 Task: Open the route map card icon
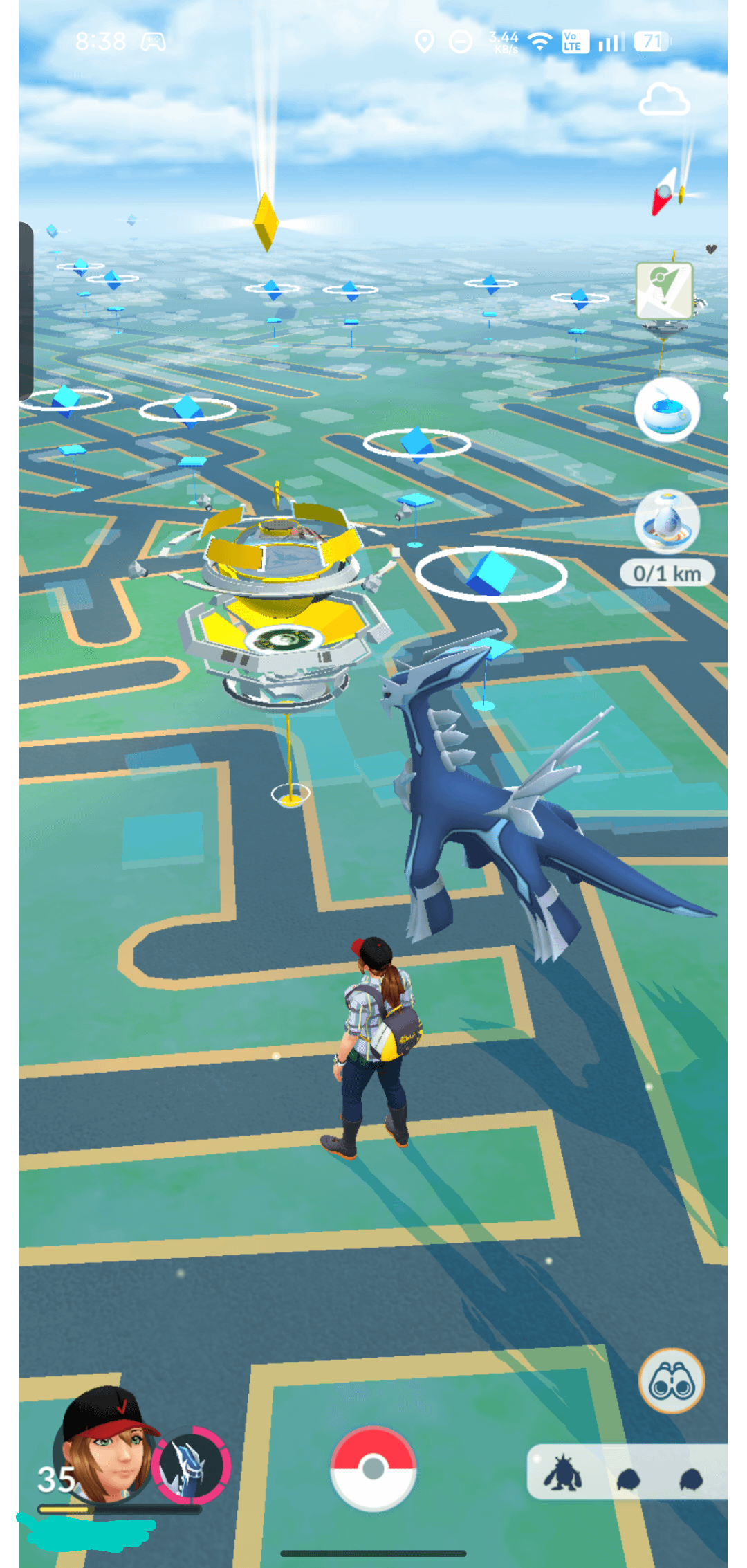[664, 289]
